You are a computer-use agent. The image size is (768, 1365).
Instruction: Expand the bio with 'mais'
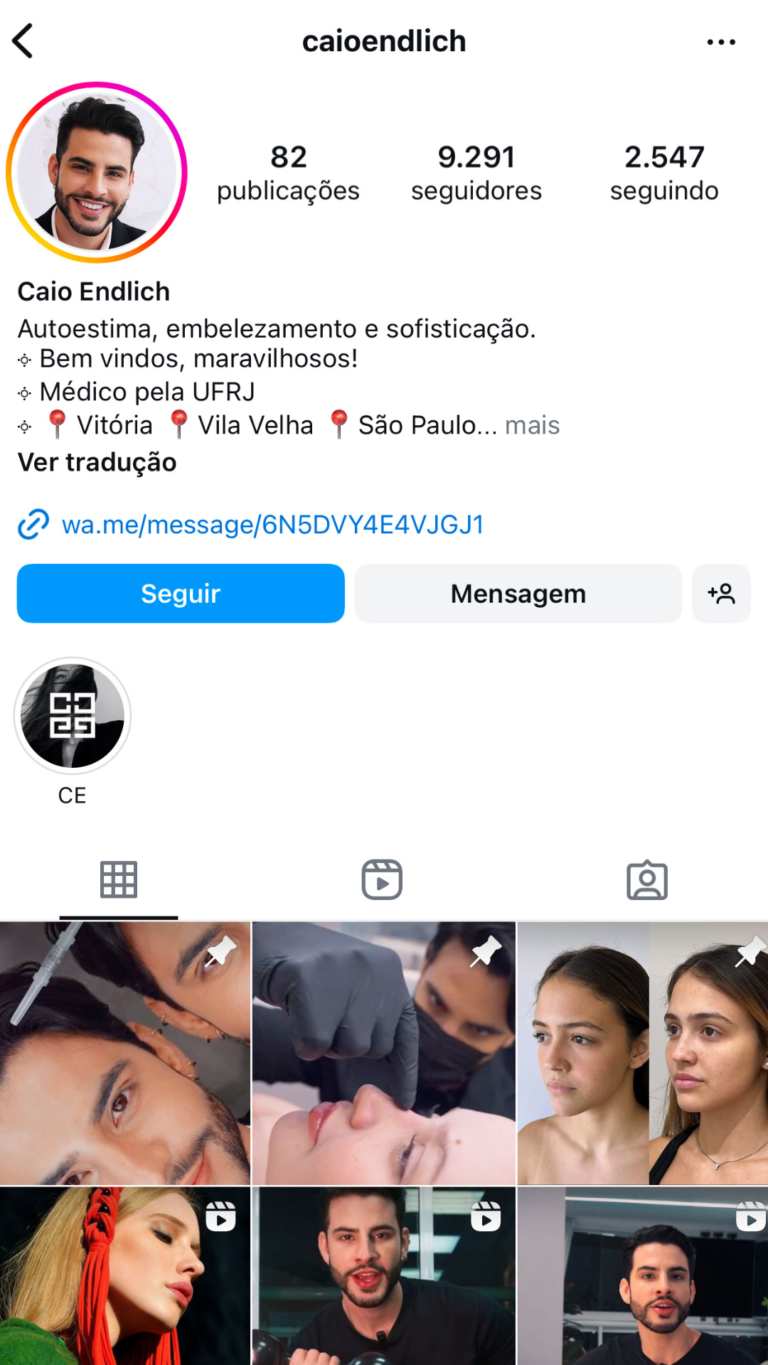[532, 425]
